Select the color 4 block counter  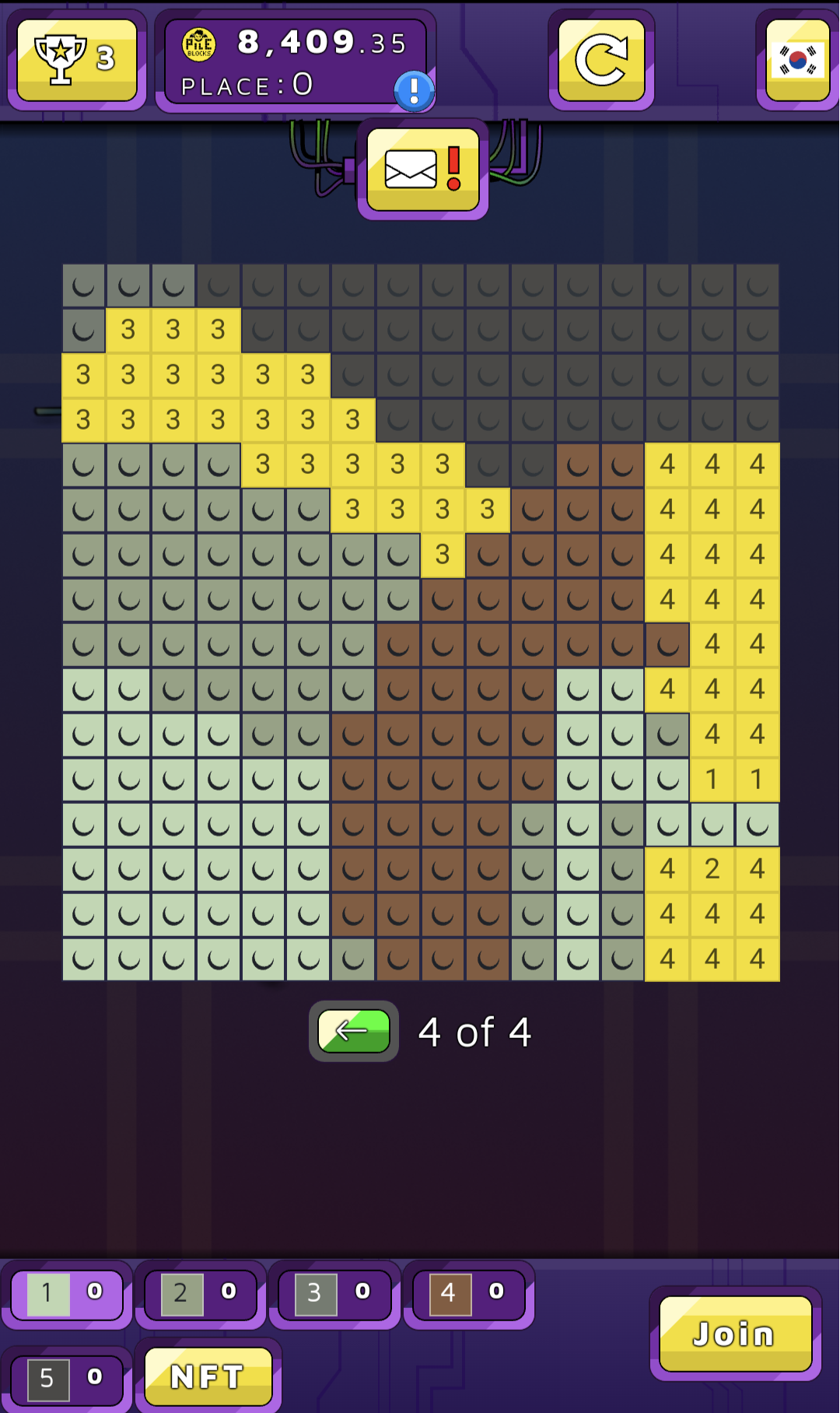click(x=468, y=1294)
